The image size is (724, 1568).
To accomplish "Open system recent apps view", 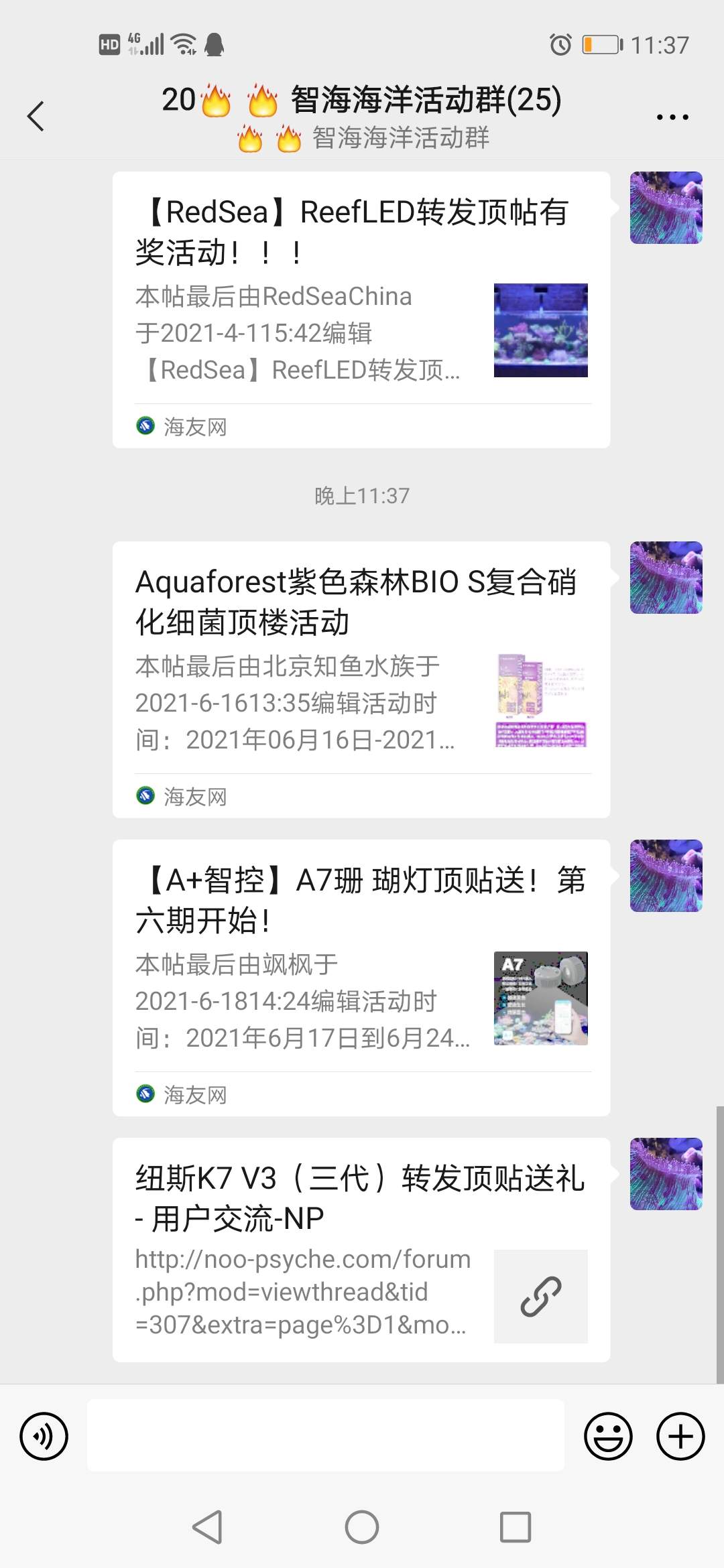I will [x=516, y=1527].
